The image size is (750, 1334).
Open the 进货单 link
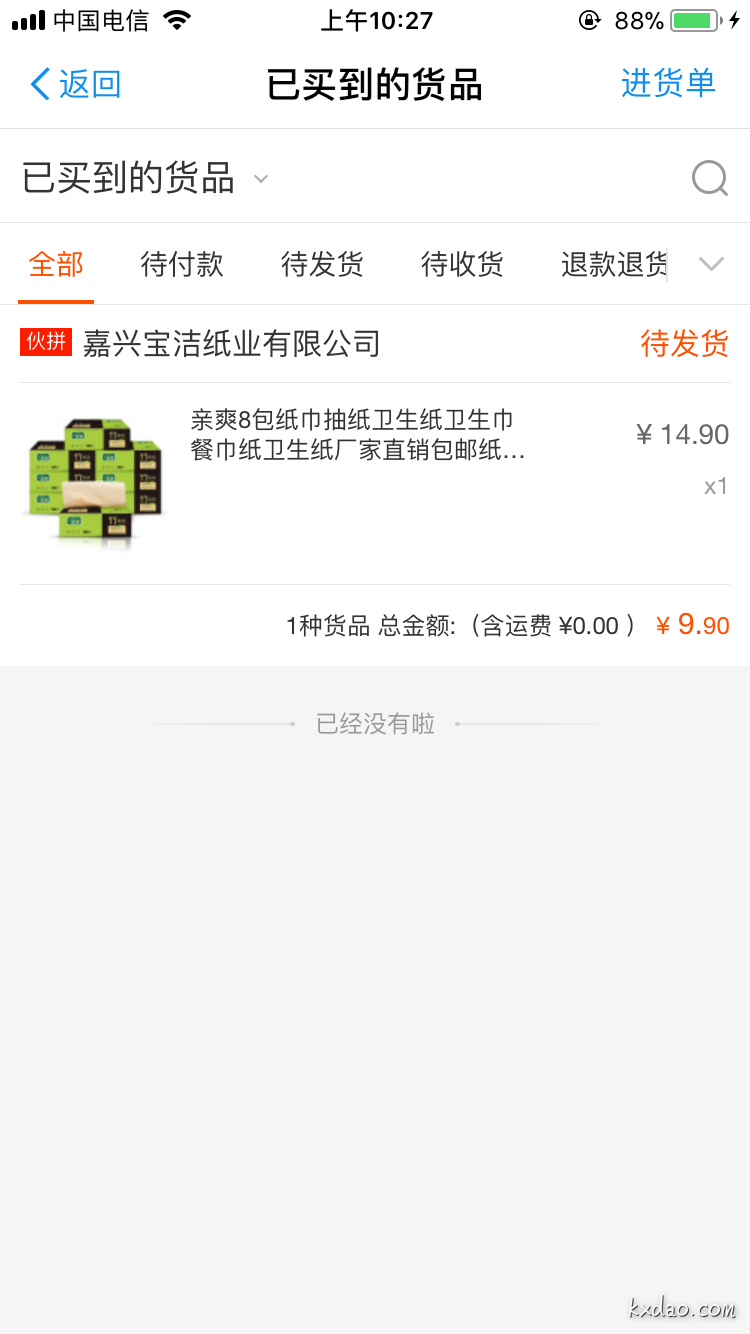point(668,83)
